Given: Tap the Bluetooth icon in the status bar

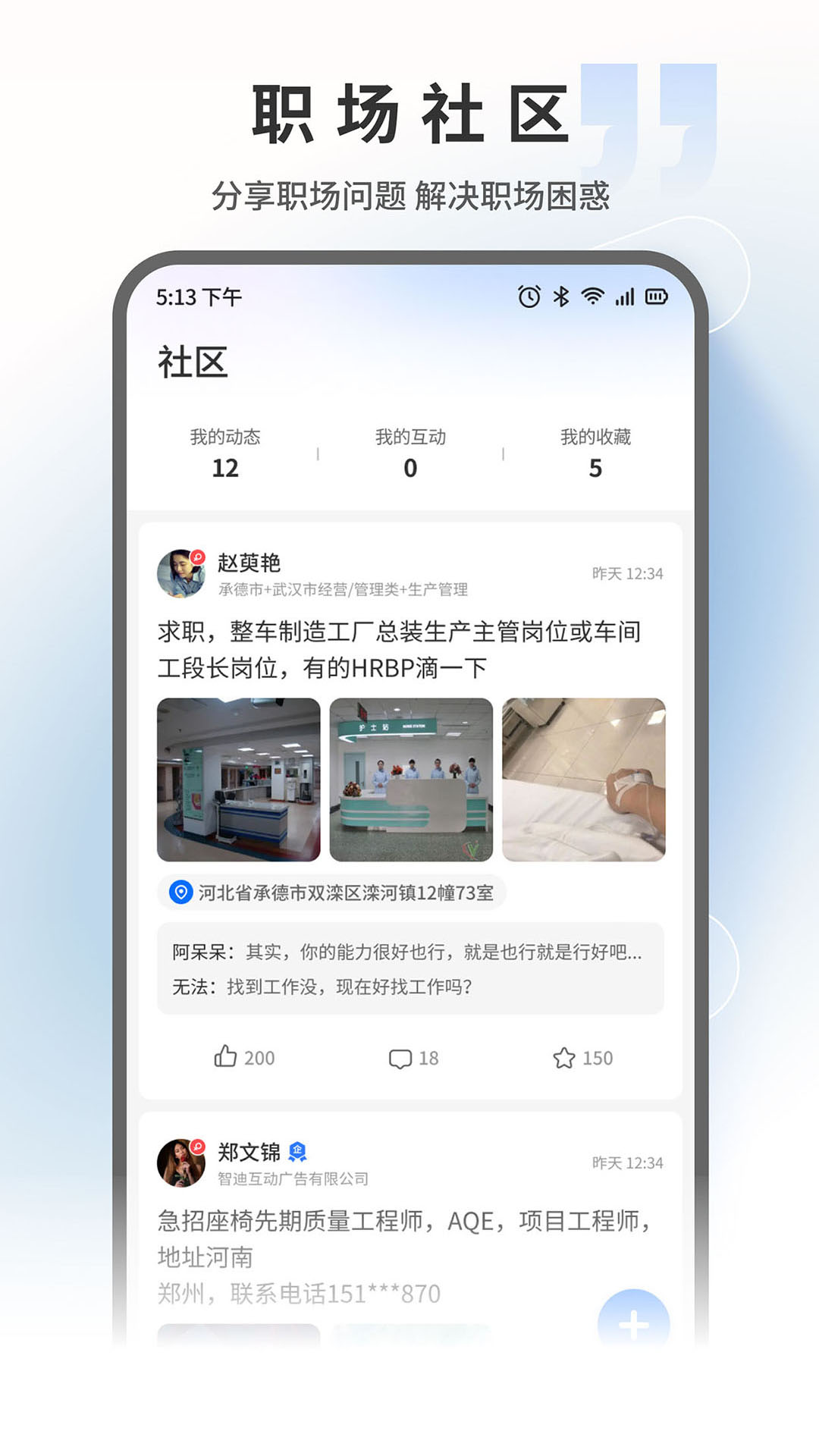Looking at the screenshot, I should 561,298.
